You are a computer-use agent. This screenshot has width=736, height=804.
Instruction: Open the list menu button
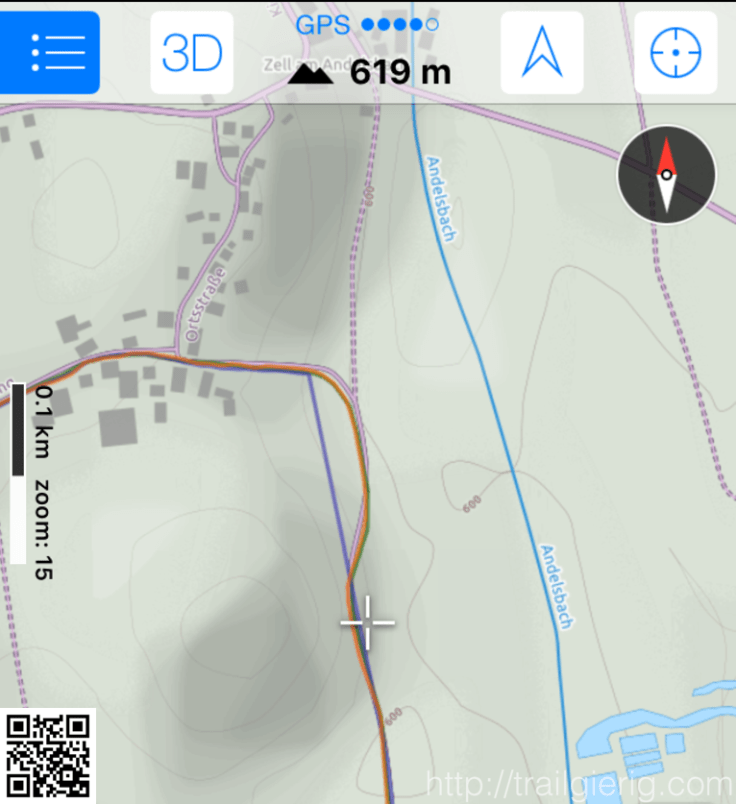pyautogui.click(x=50, y=52)
